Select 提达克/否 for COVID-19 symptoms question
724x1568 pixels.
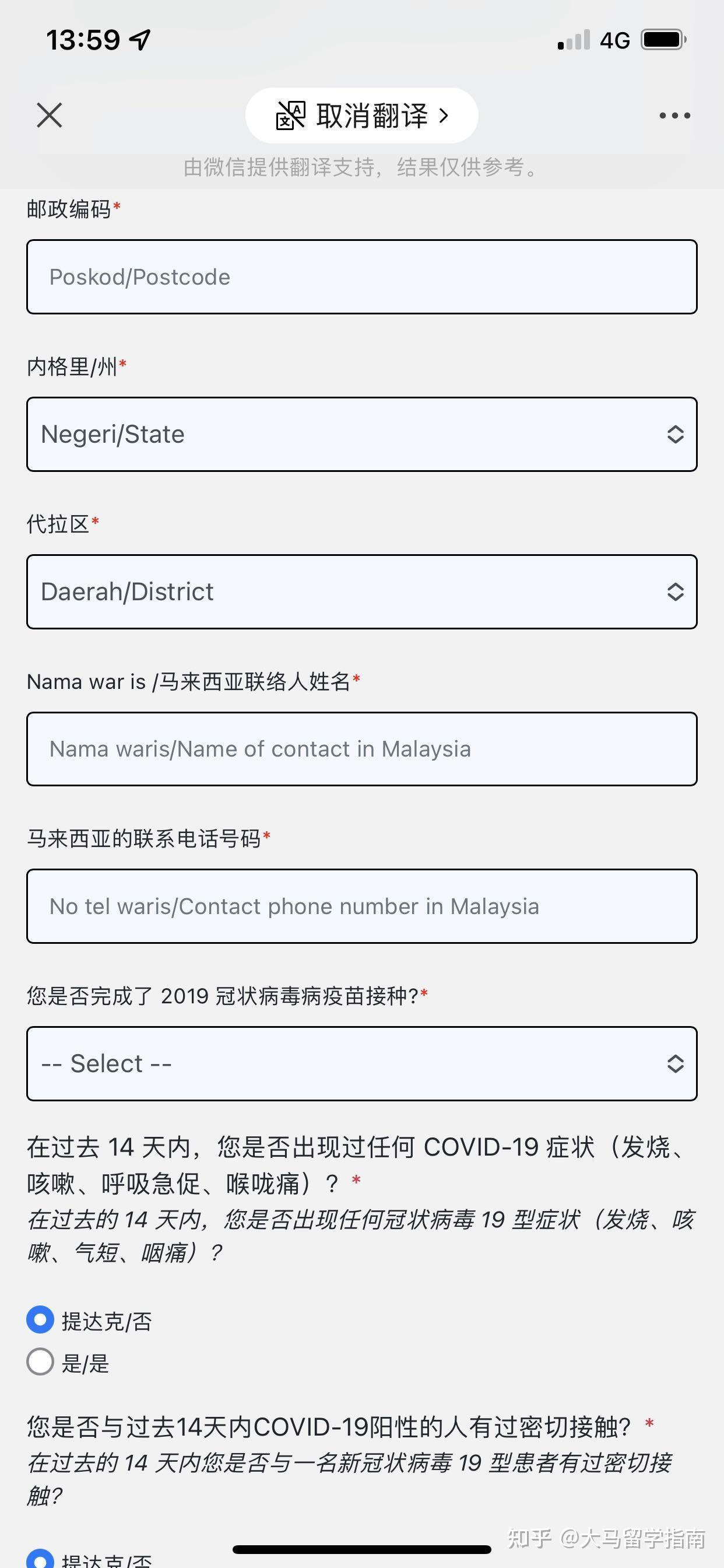tap(41, 1319)
